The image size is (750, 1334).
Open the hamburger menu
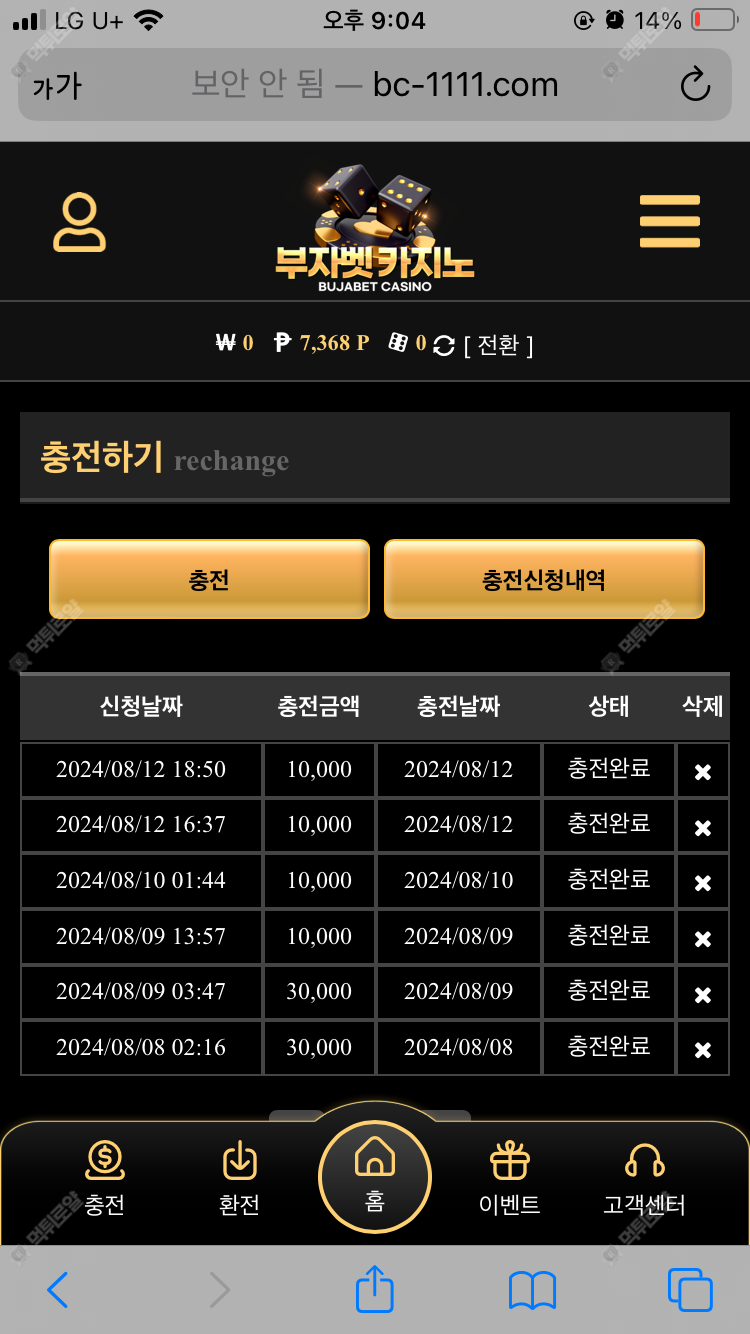pyautogui.click(x=669, y=221)
